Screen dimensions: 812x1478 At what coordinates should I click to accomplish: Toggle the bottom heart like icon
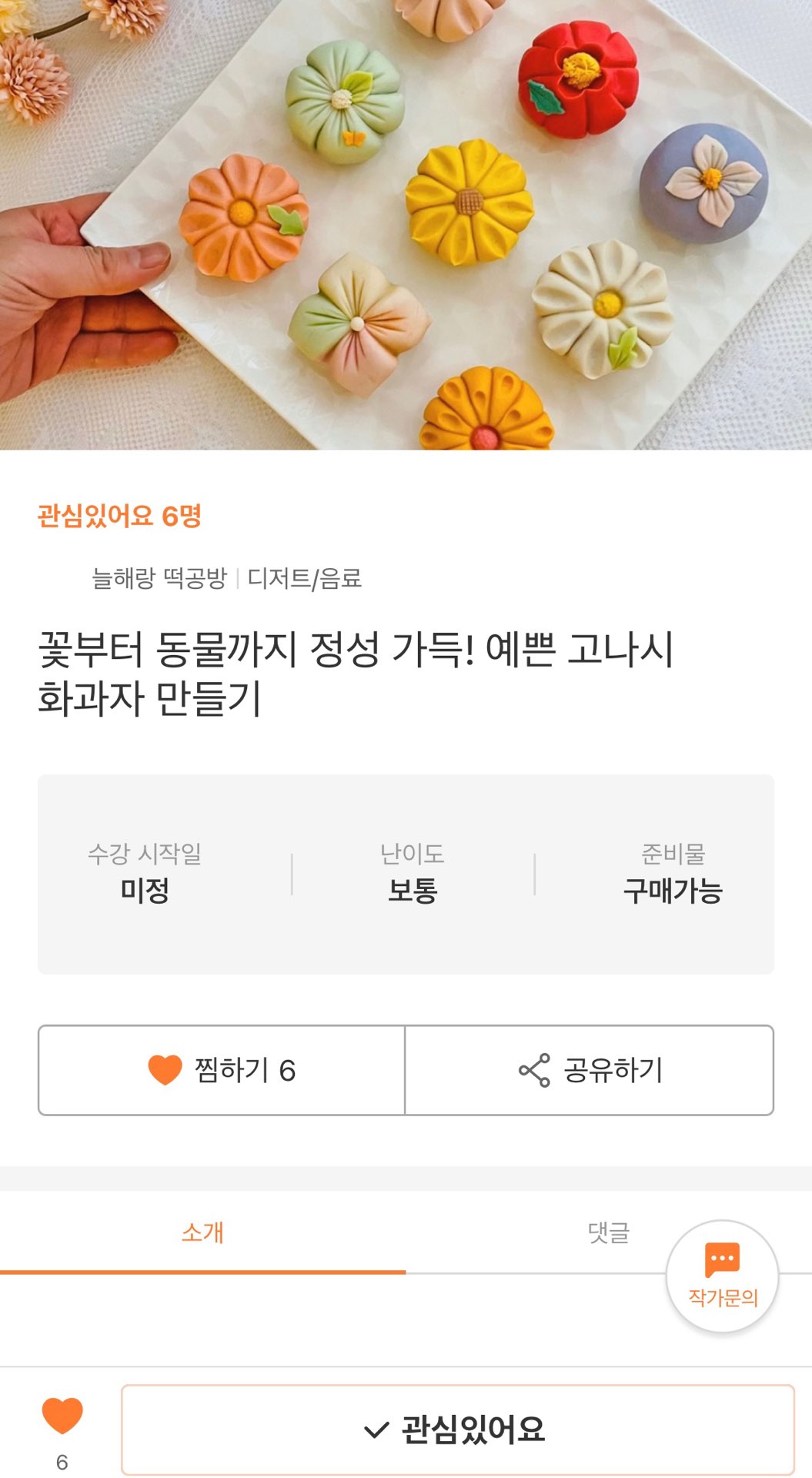(x=62, y=1416)
